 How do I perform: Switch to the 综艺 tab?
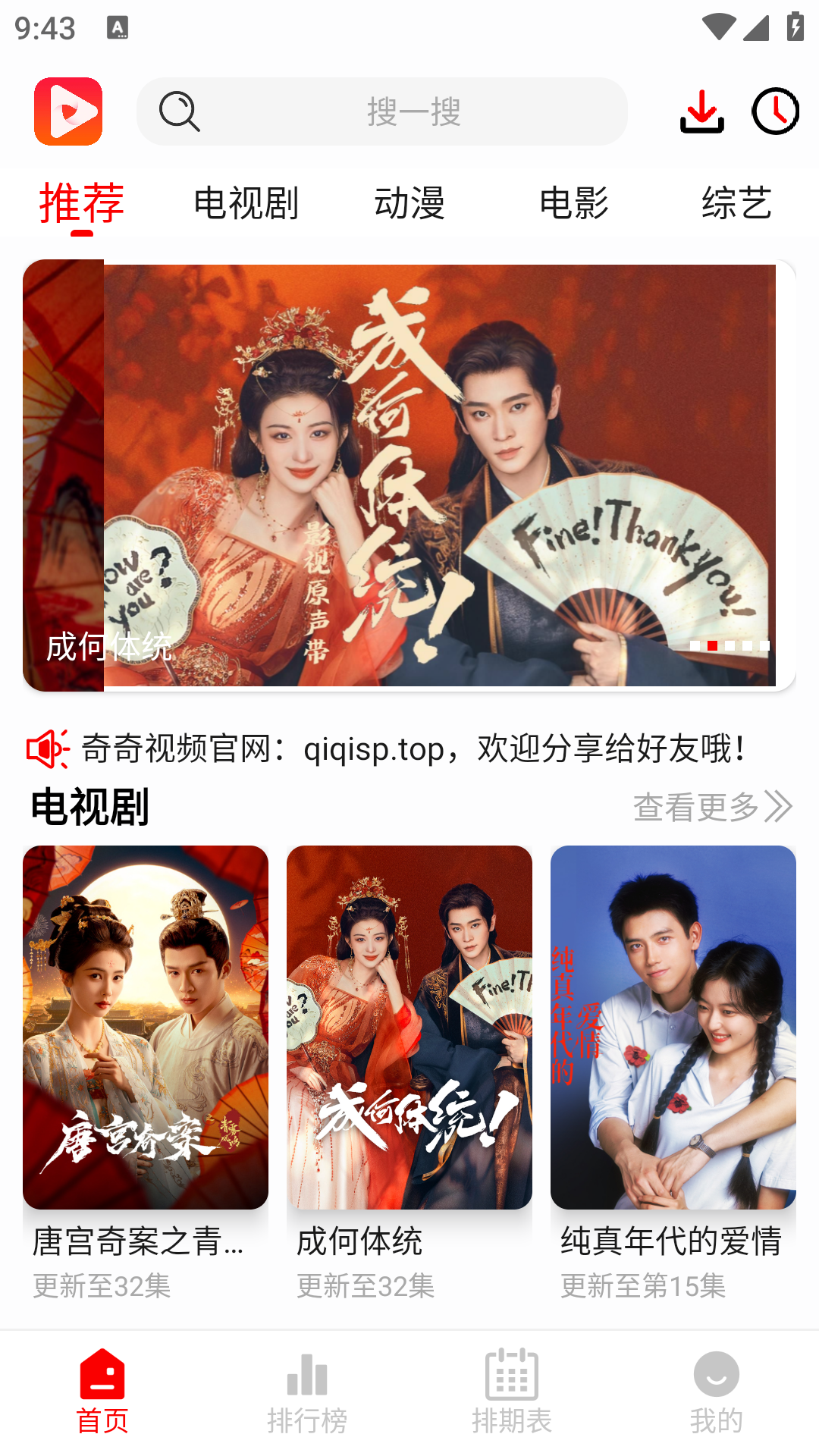point(736,203)
